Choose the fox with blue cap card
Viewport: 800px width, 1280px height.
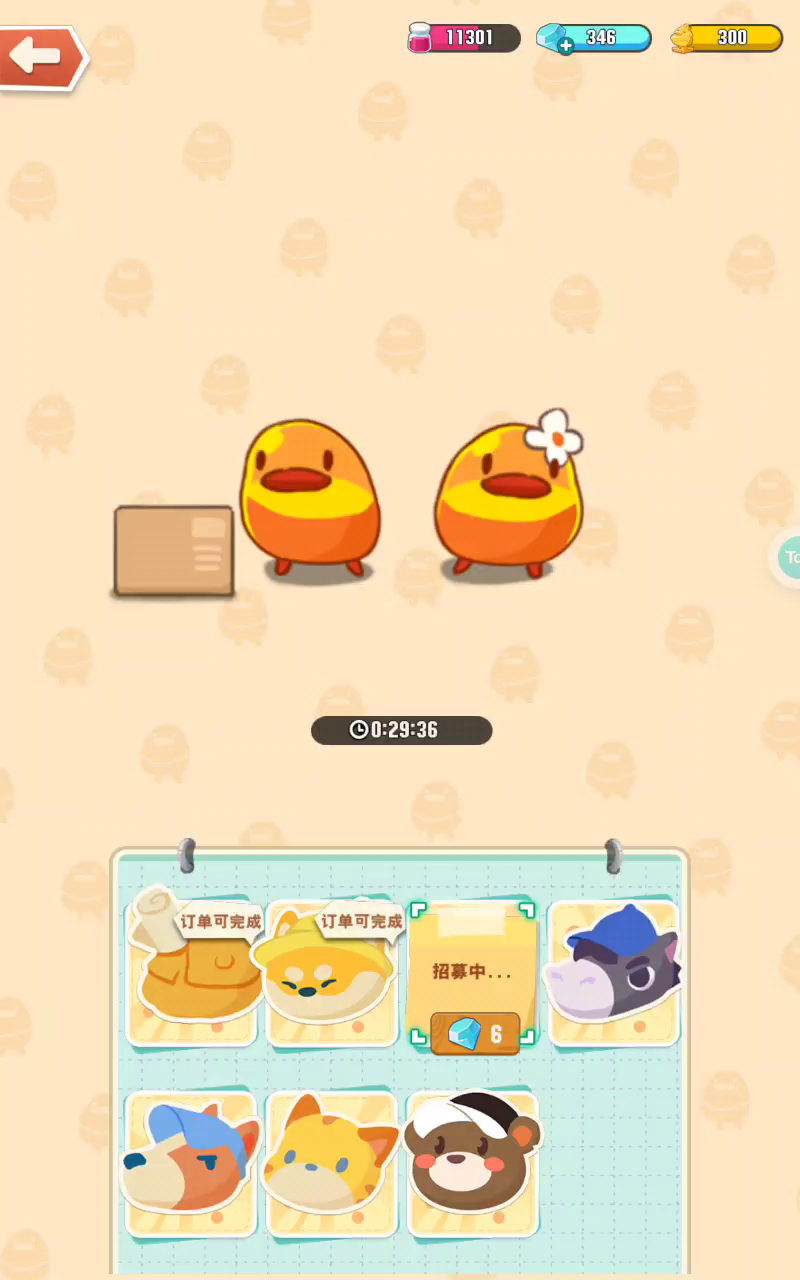[x=190, y=1163]
